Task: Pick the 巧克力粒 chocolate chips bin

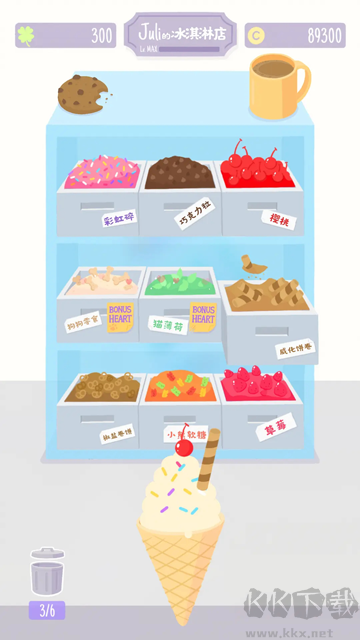Action: (x=180, y=196)
